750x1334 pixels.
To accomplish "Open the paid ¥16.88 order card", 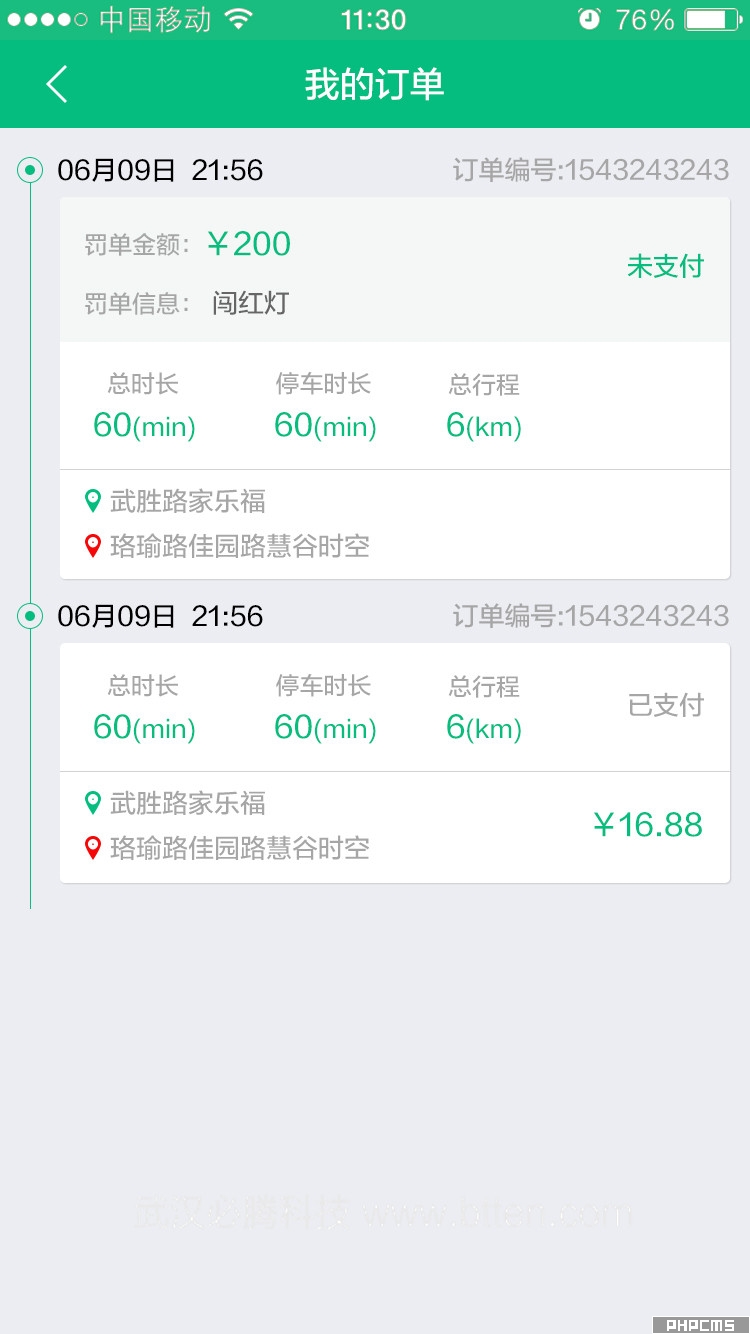I will [x=395, y=763].
